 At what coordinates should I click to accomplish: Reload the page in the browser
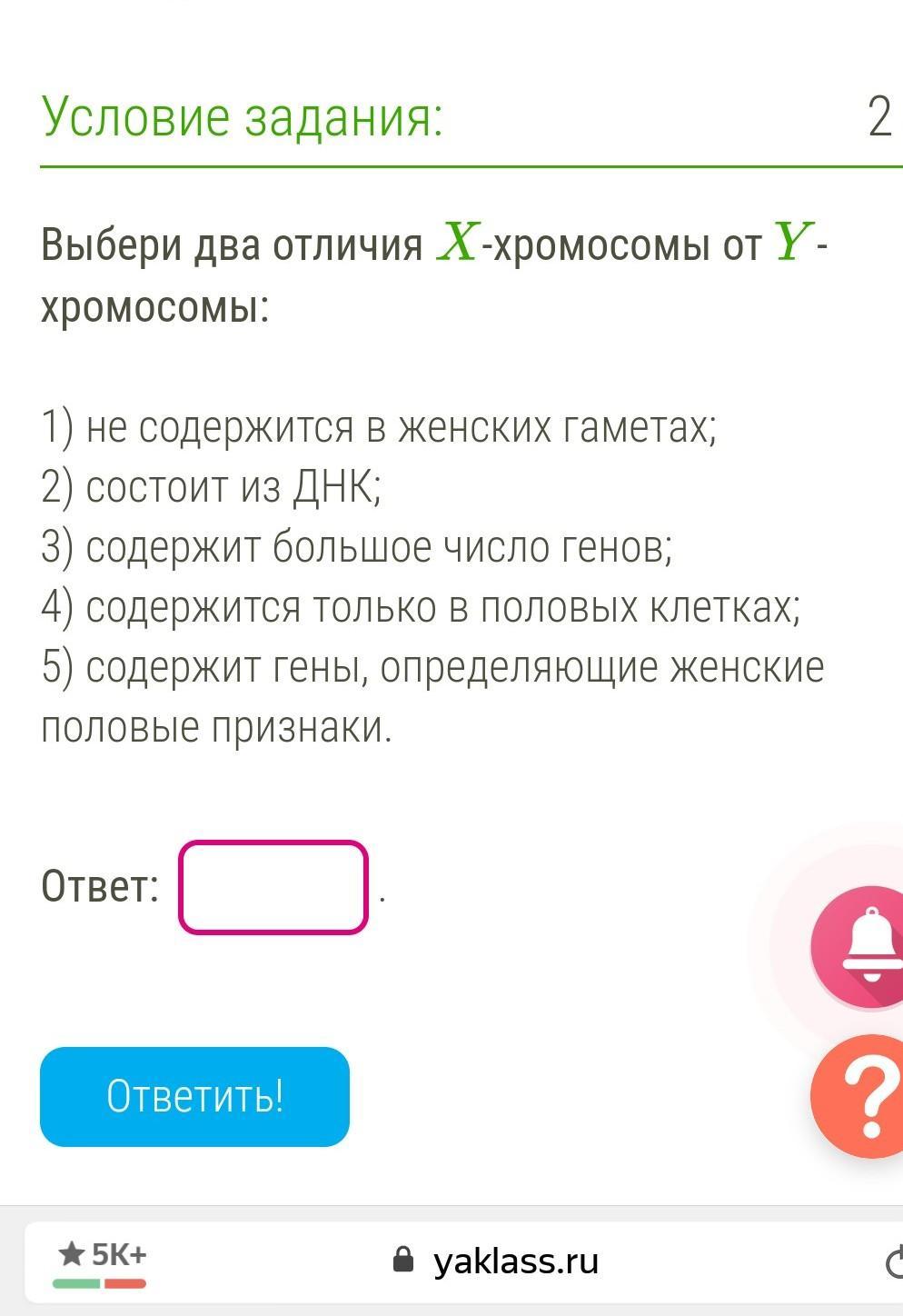(893, 1261)
